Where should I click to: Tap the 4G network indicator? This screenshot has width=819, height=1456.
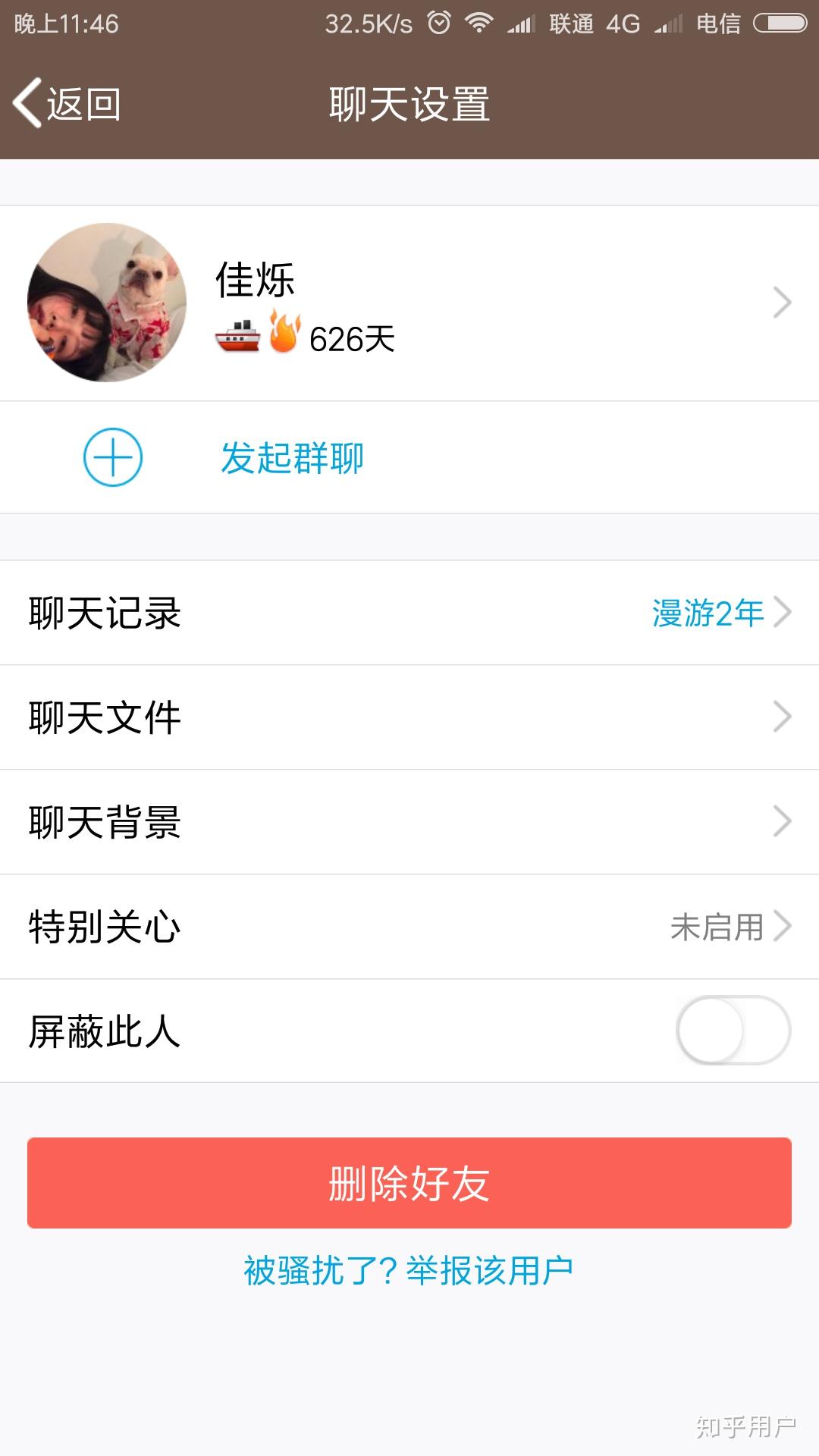[623, 23]
